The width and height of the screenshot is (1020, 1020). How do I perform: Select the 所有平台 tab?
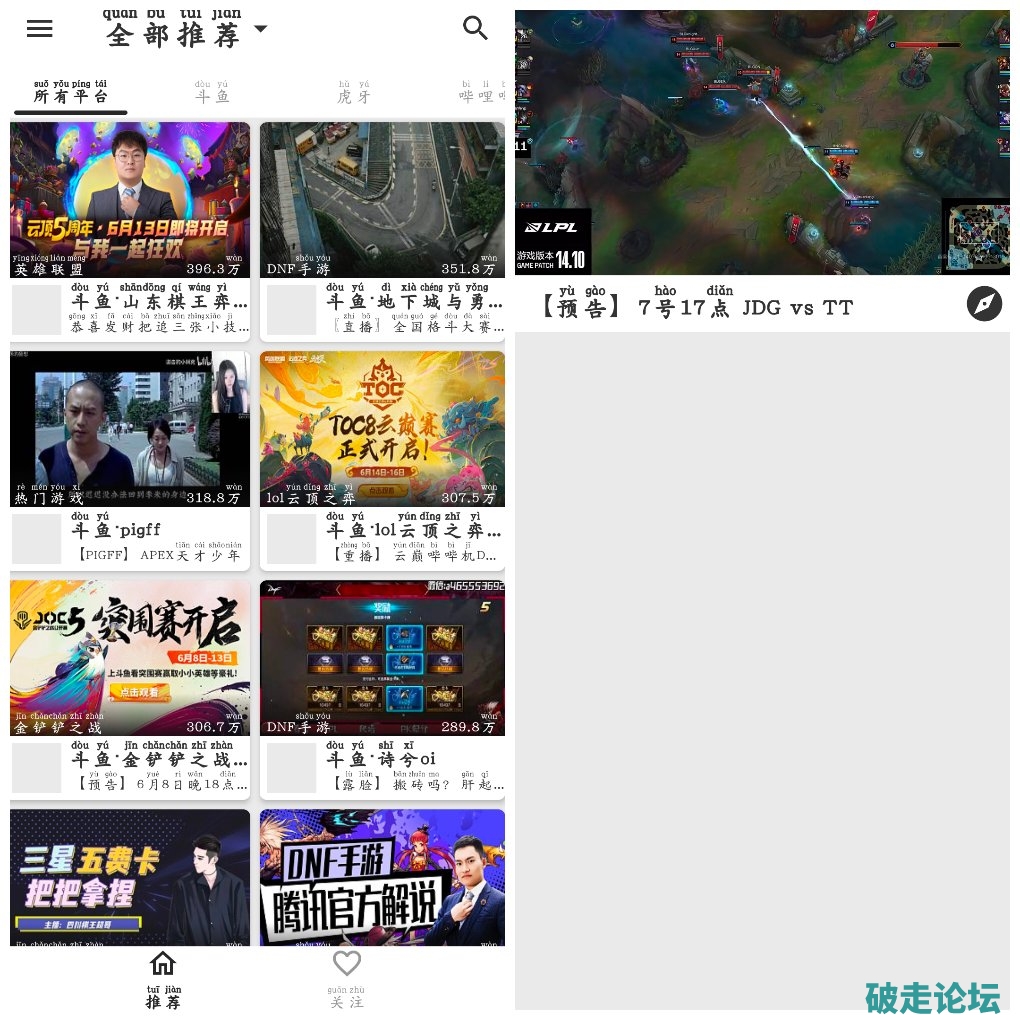70,93
